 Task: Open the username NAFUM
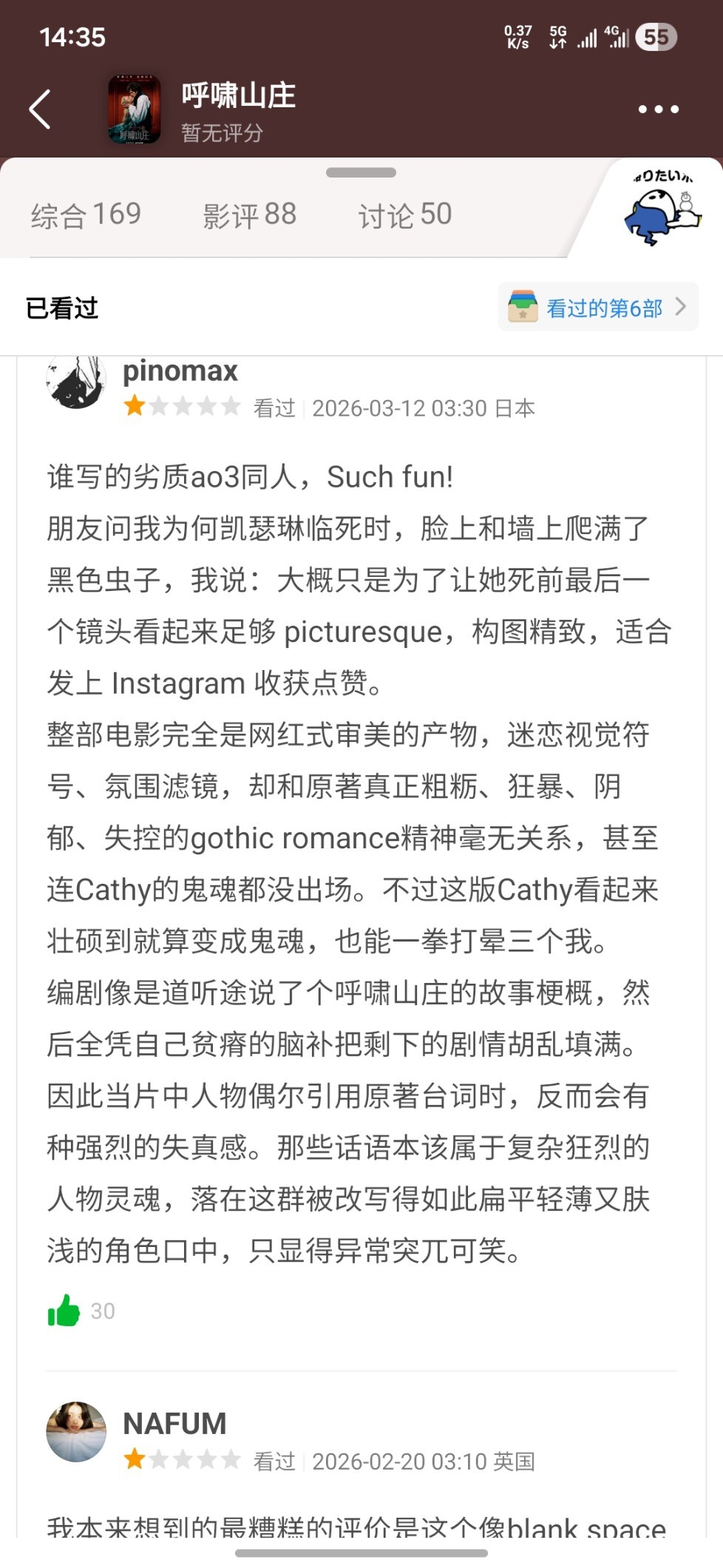174,1423
